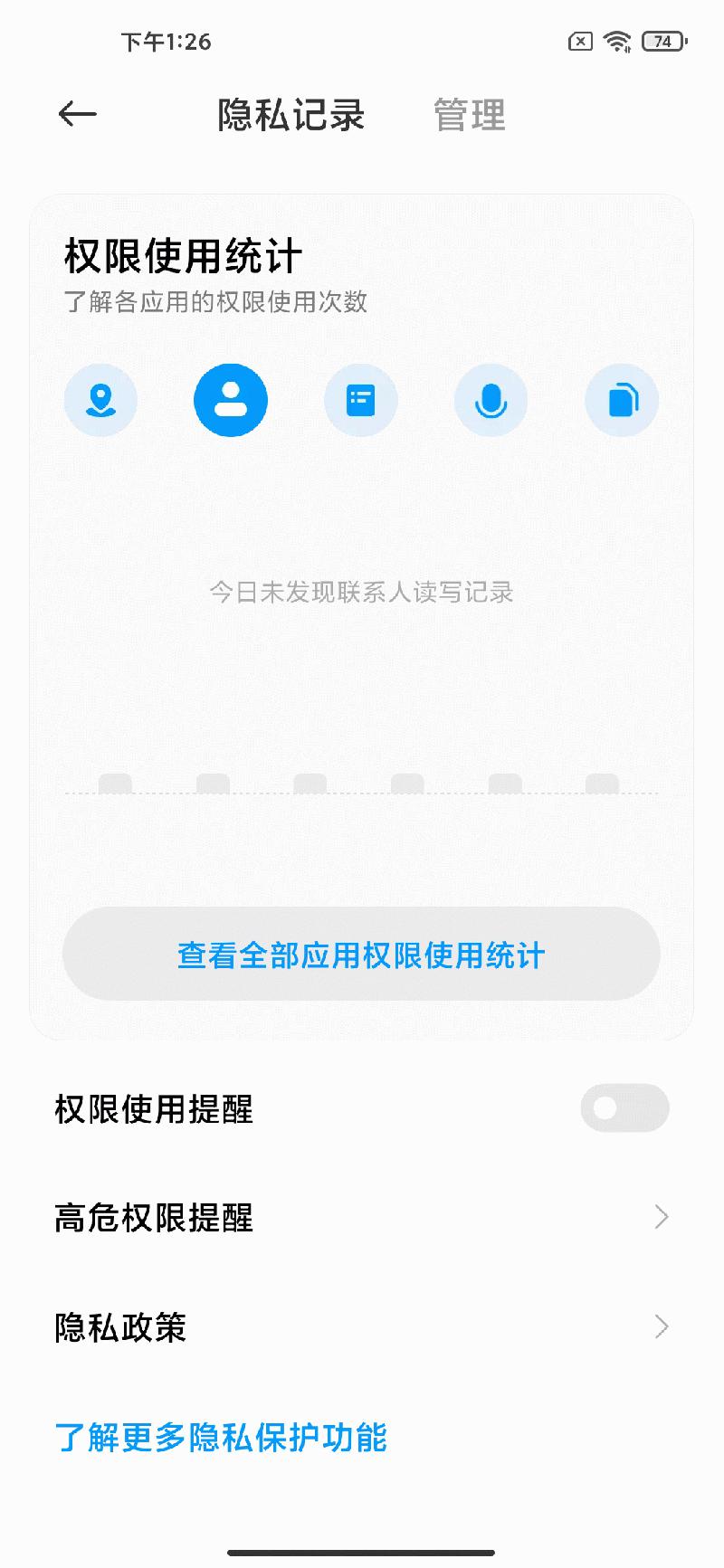Image resolution: width=724 pixels, height=1568 pixels.
Task: Select the microphone permission icon
Action: tap(491, 400)
